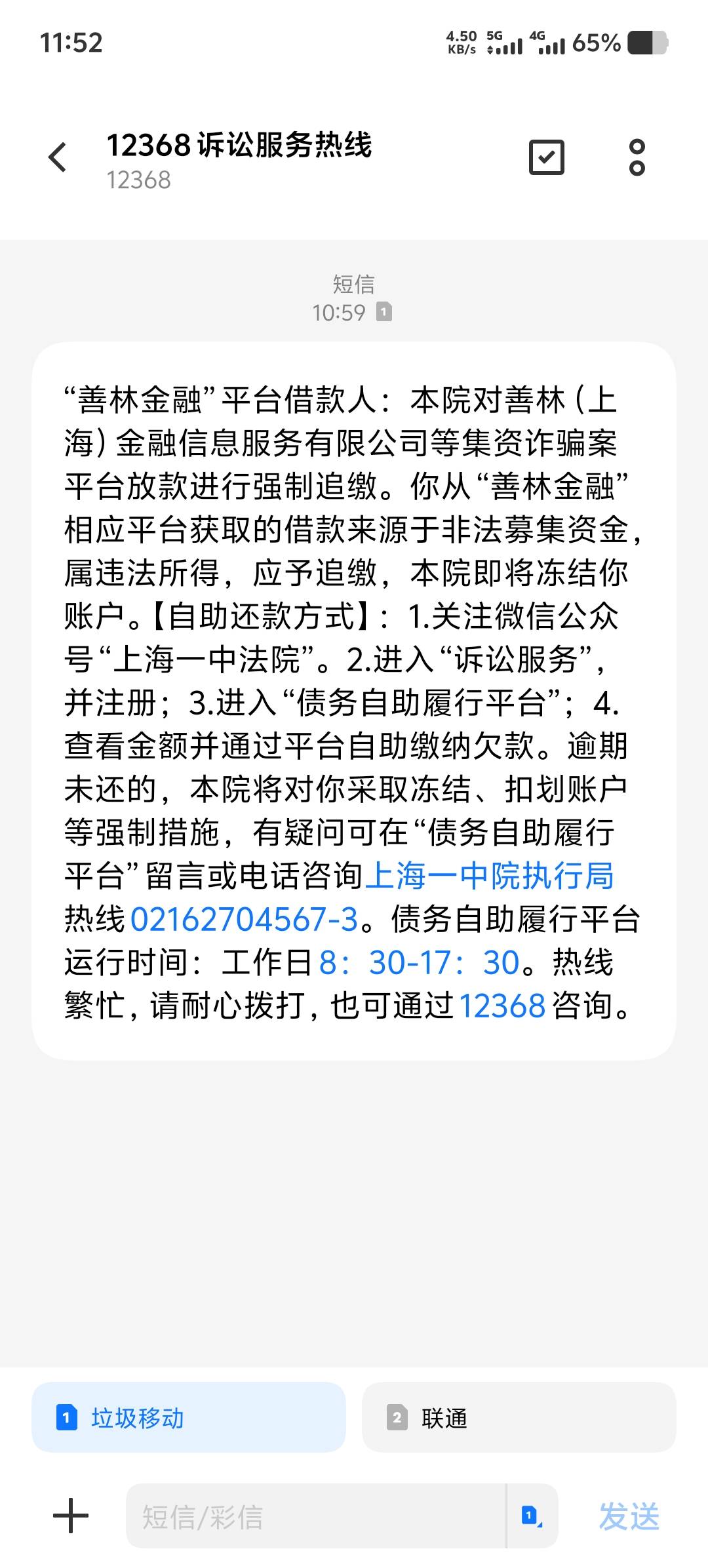This screenshot has width=708, height=1568.
Task: Tap the 发送 send button
Action: (629, 1517)
